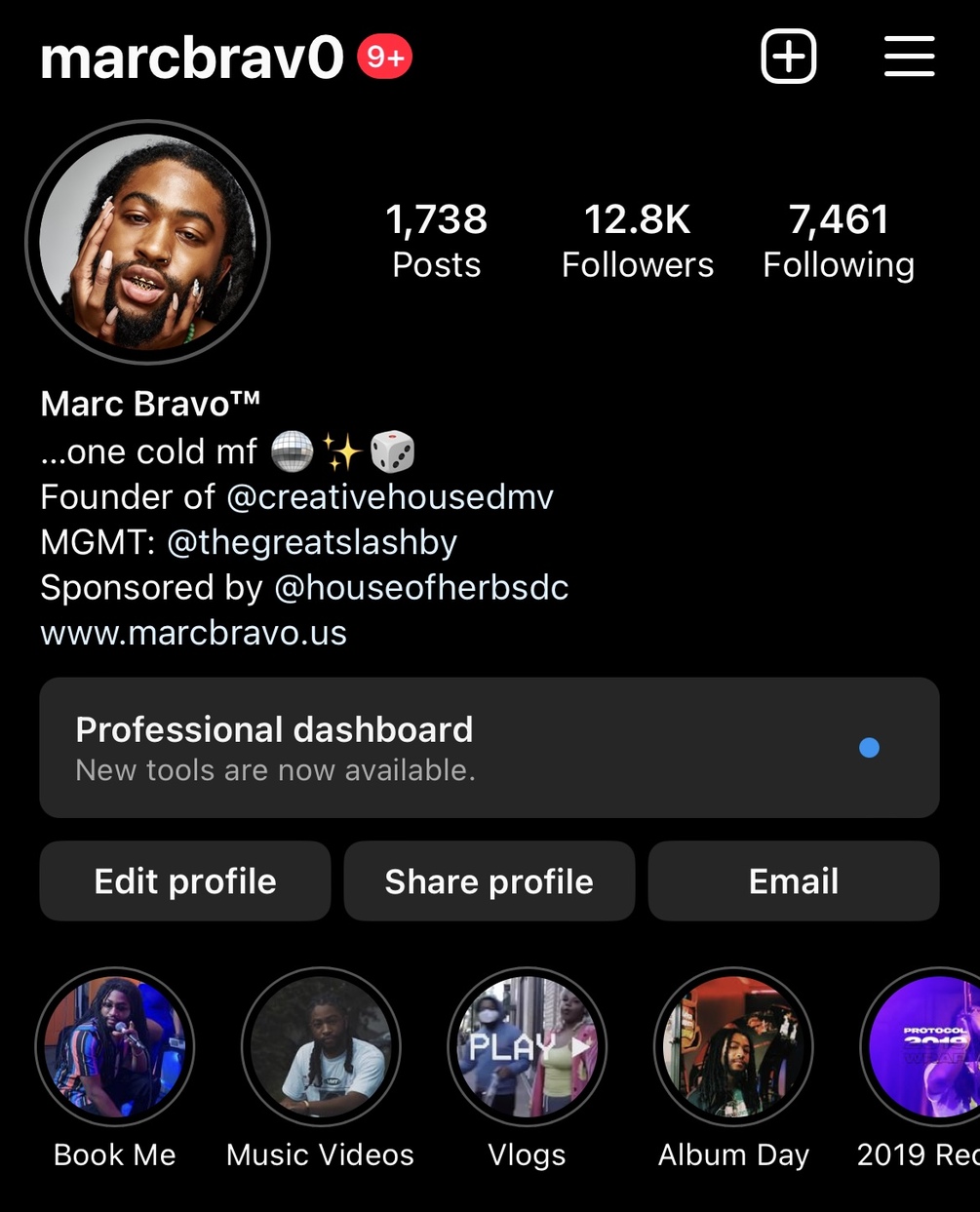
Task: Open the Vlogs story highlight
Action: (527, 1047)
